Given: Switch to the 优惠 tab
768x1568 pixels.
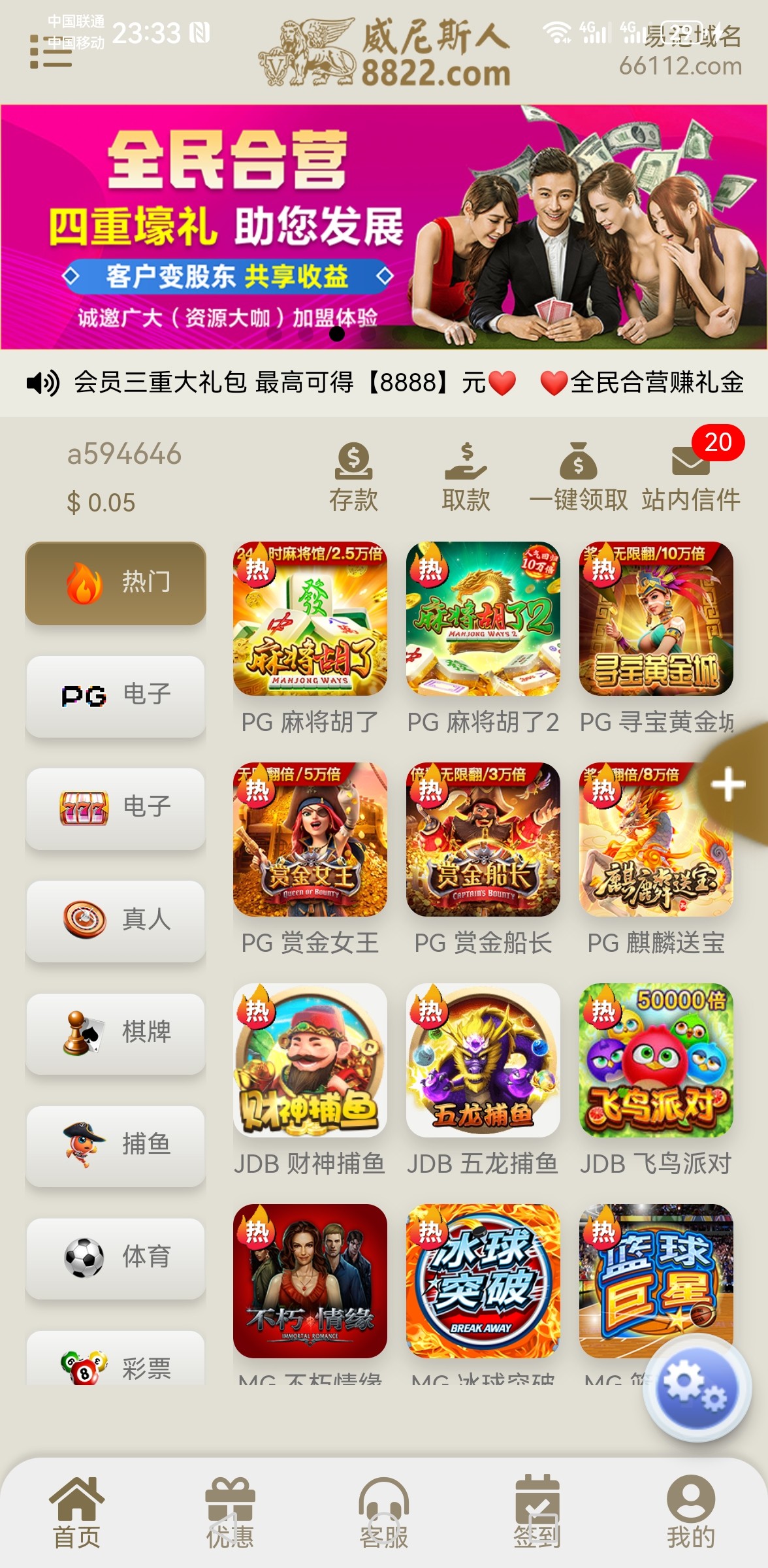Looking at the screenshot, I should tap(230, 1512).
